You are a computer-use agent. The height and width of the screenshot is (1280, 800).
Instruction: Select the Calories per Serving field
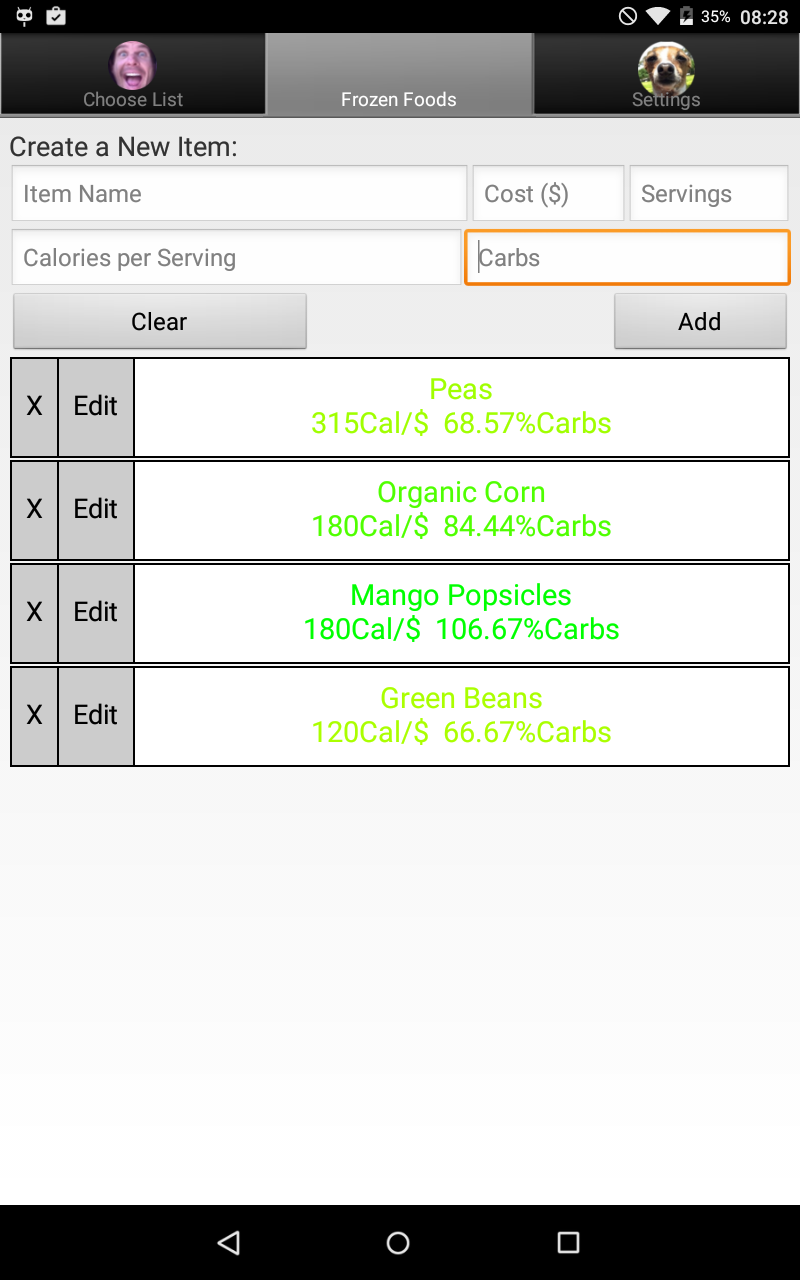coord(236,257)
